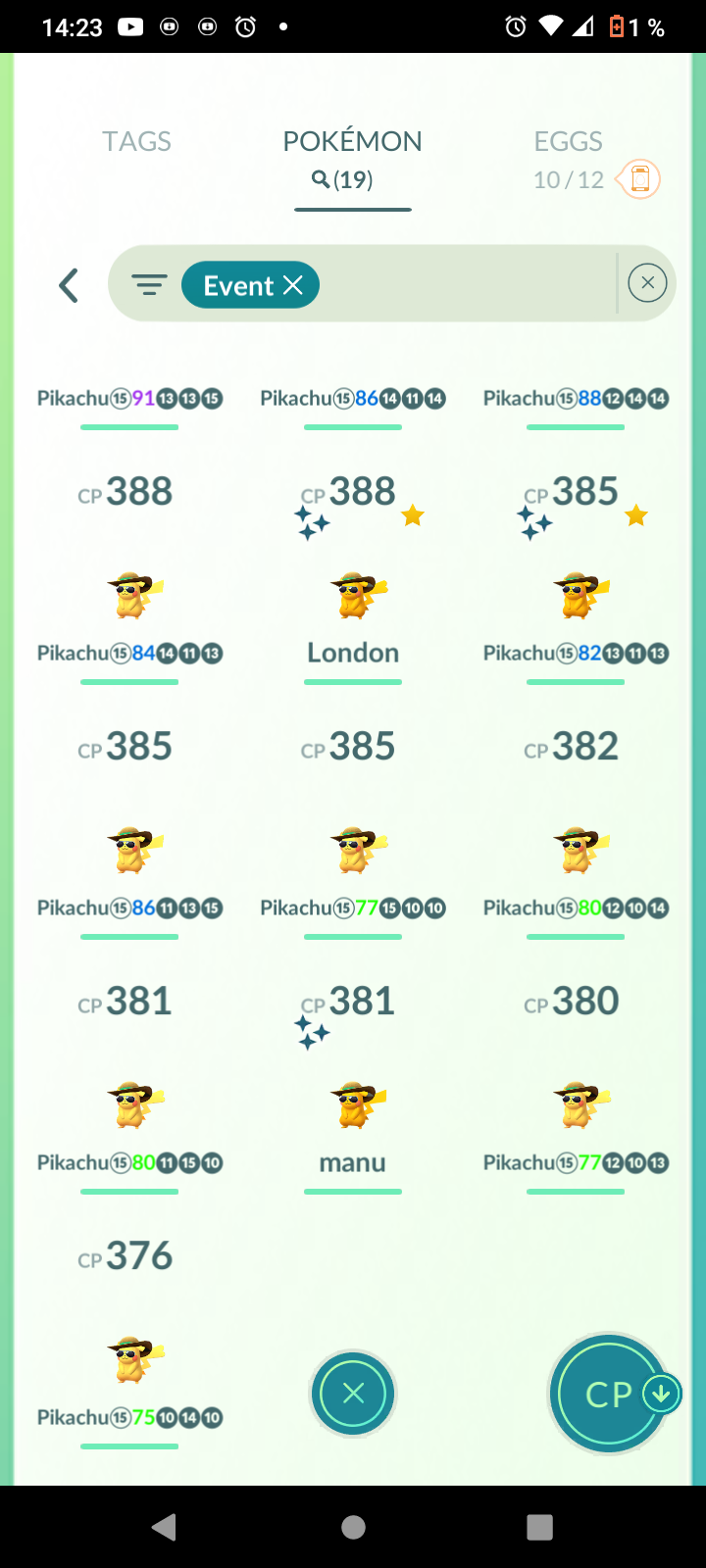
Task: Select the Pokémon tab
Action: (352, 157)
